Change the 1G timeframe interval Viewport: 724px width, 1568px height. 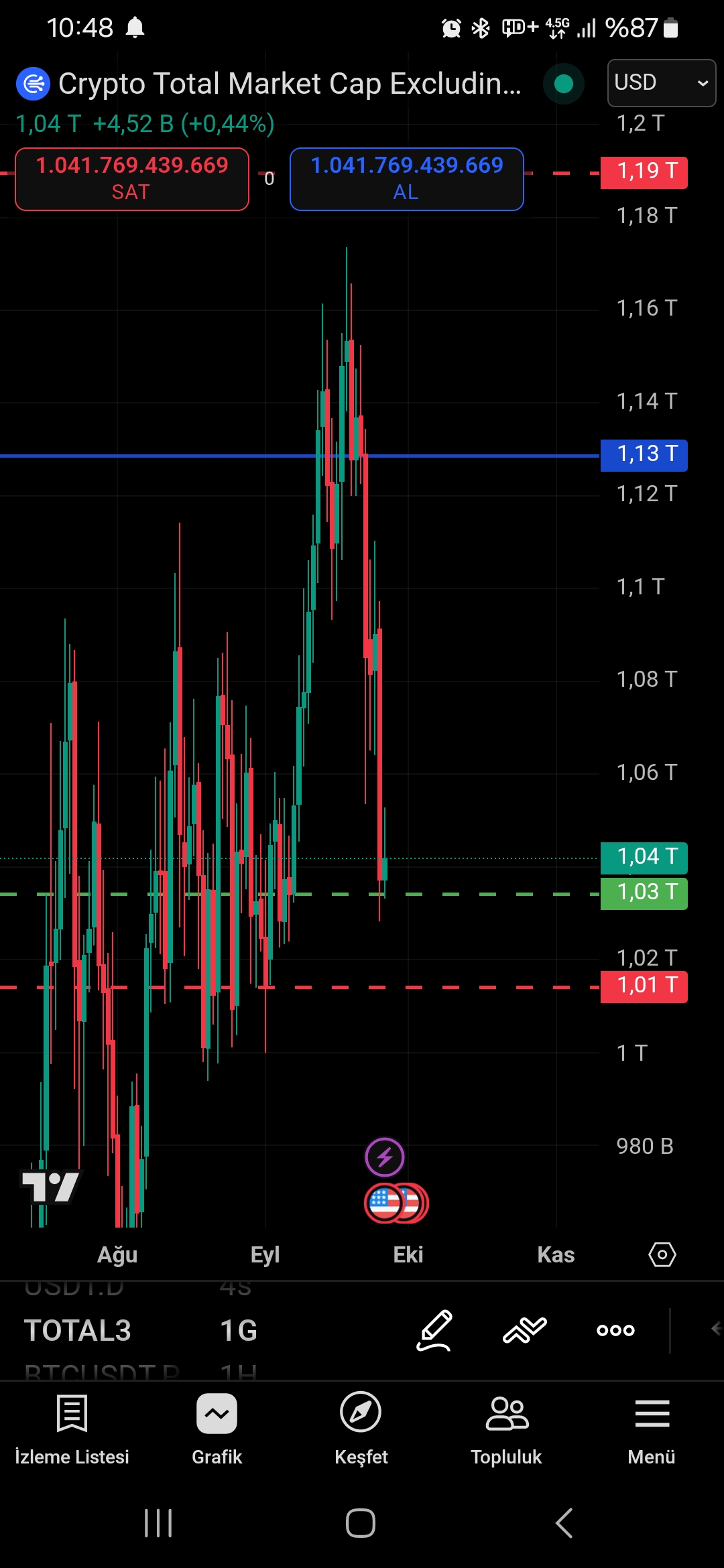pyautogui.click(x=239, y=1330)
